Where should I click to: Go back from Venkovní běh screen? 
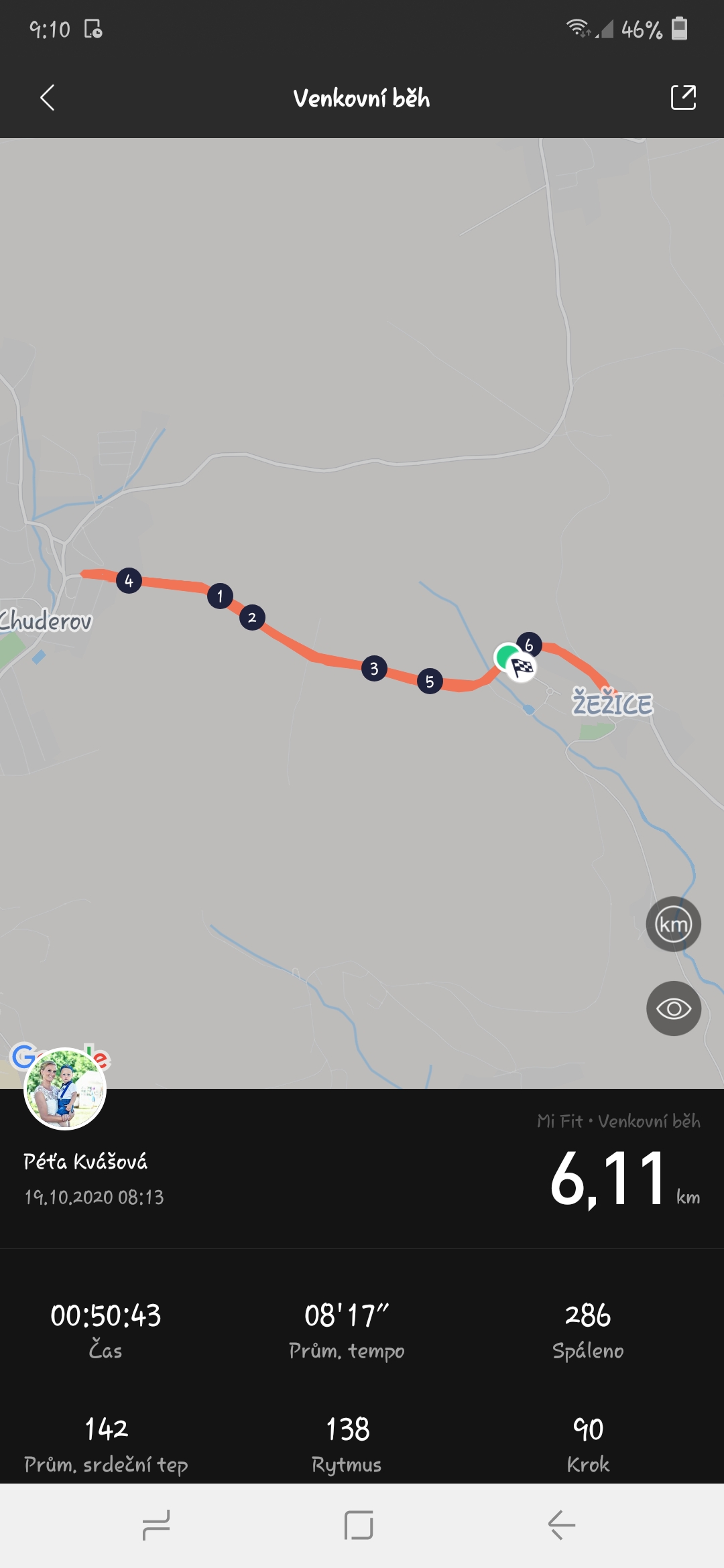click(47, 98)
